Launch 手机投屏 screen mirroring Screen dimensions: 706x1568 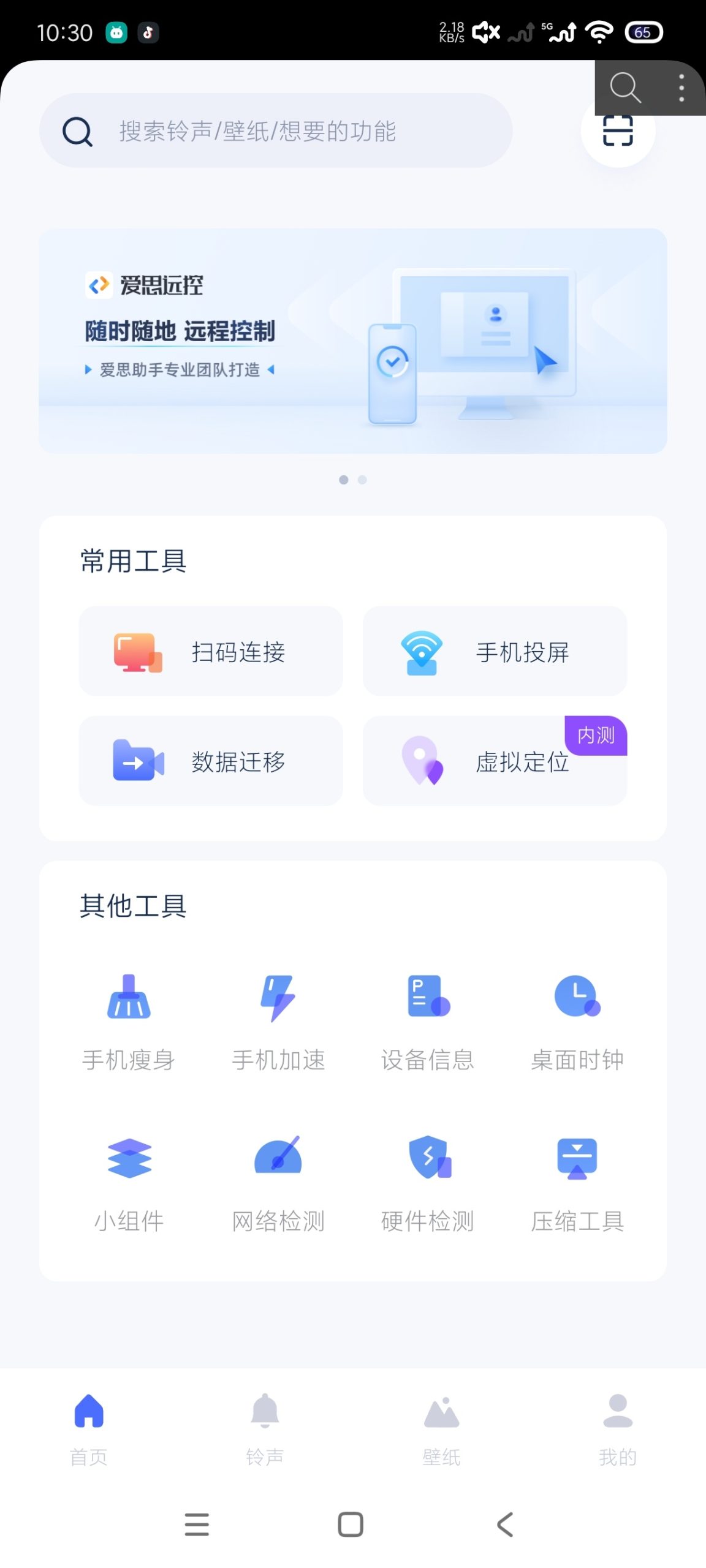(x=495, y=651)
